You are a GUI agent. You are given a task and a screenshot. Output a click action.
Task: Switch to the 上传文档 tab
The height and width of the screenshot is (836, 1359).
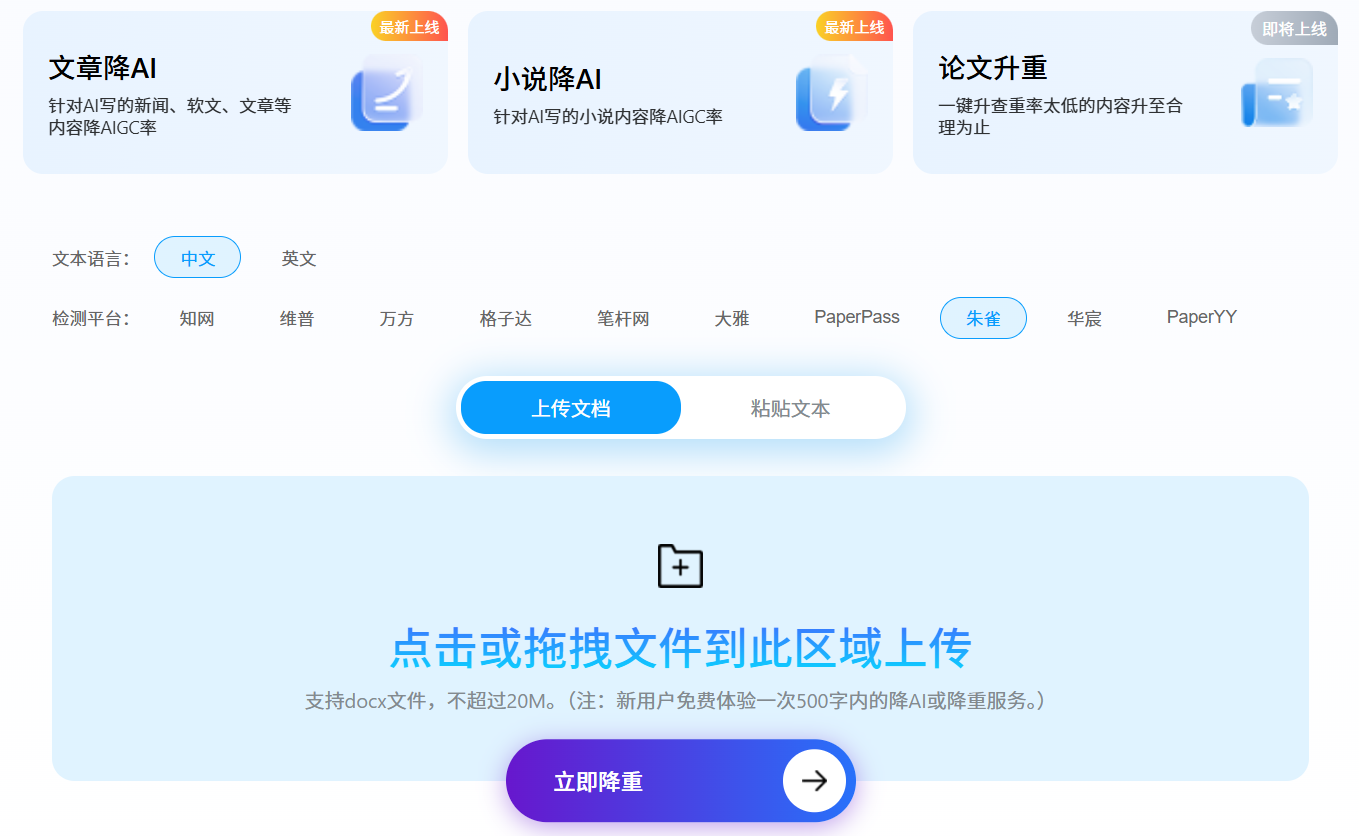click(571, 408)
